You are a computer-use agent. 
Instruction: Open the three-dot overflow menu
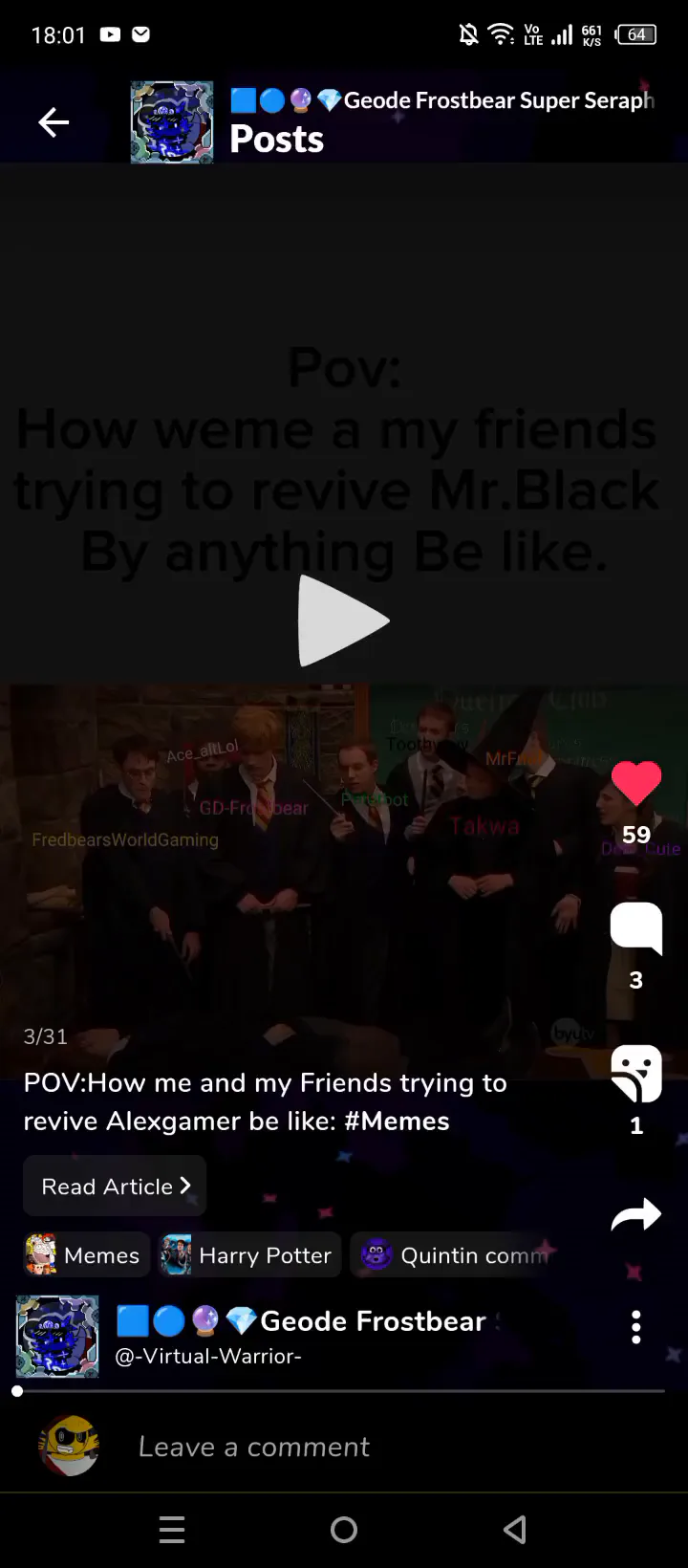point(636,1327)
